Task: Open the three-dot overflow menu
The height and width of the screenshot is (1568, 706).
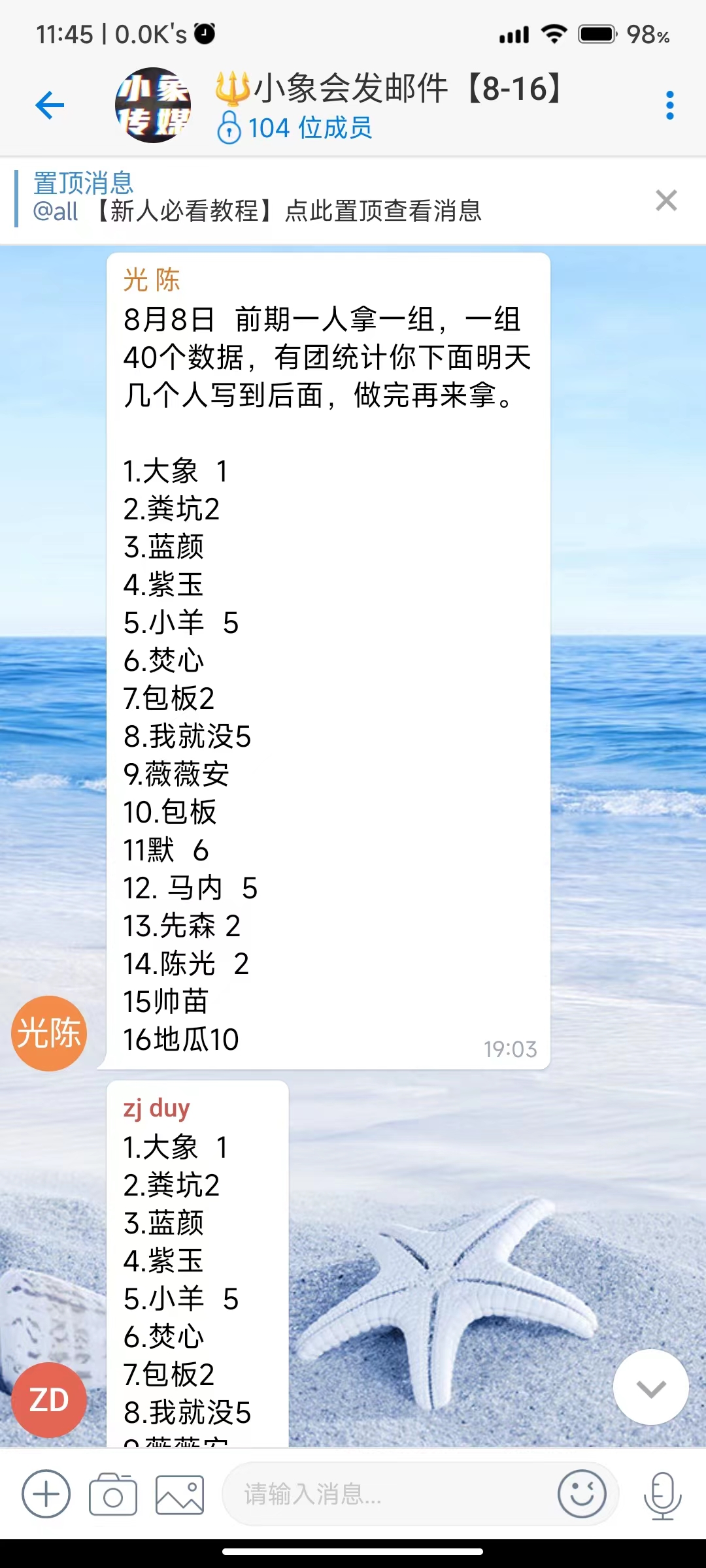Action: click(x=669, y=105)
